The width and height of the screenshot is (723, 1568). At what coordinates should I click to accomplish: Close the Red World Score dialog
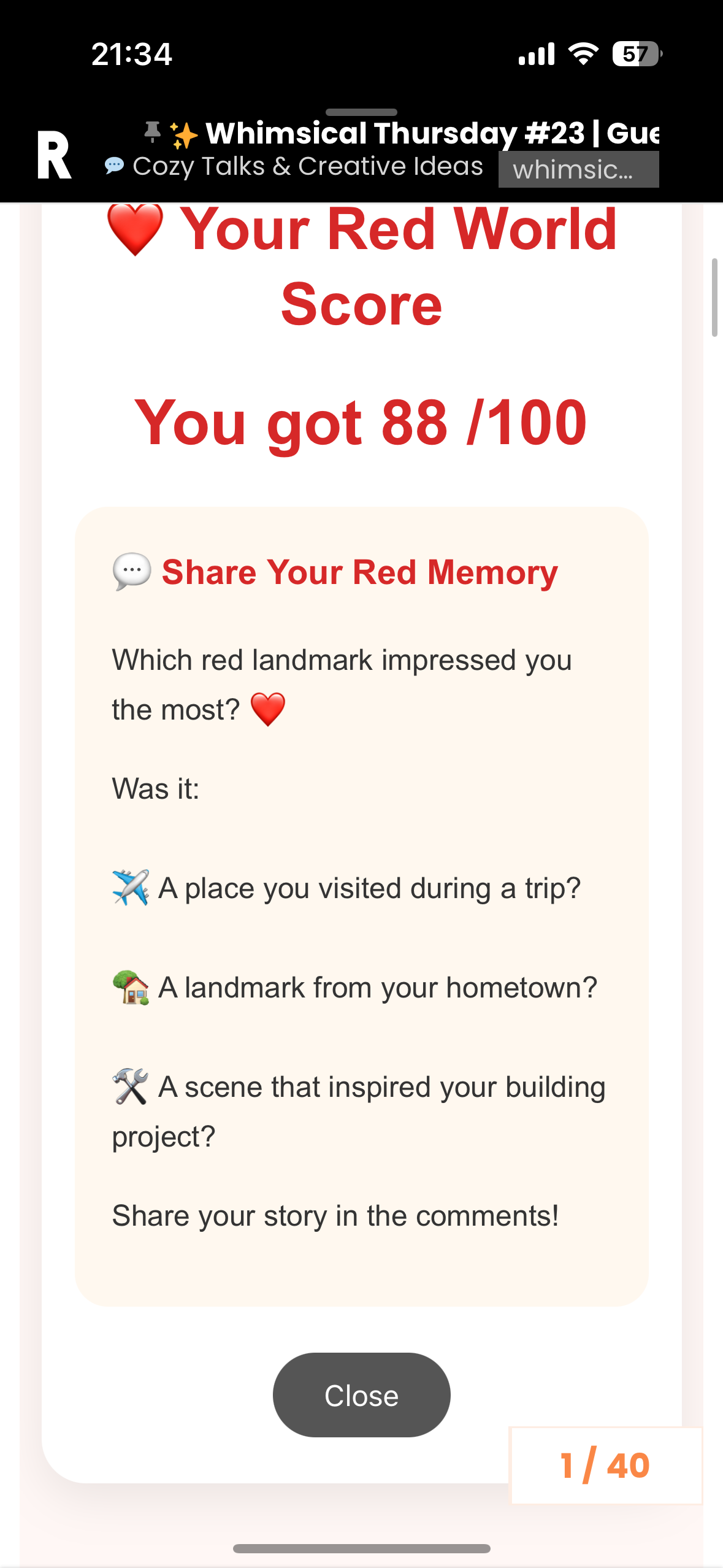pos(361,1395)
